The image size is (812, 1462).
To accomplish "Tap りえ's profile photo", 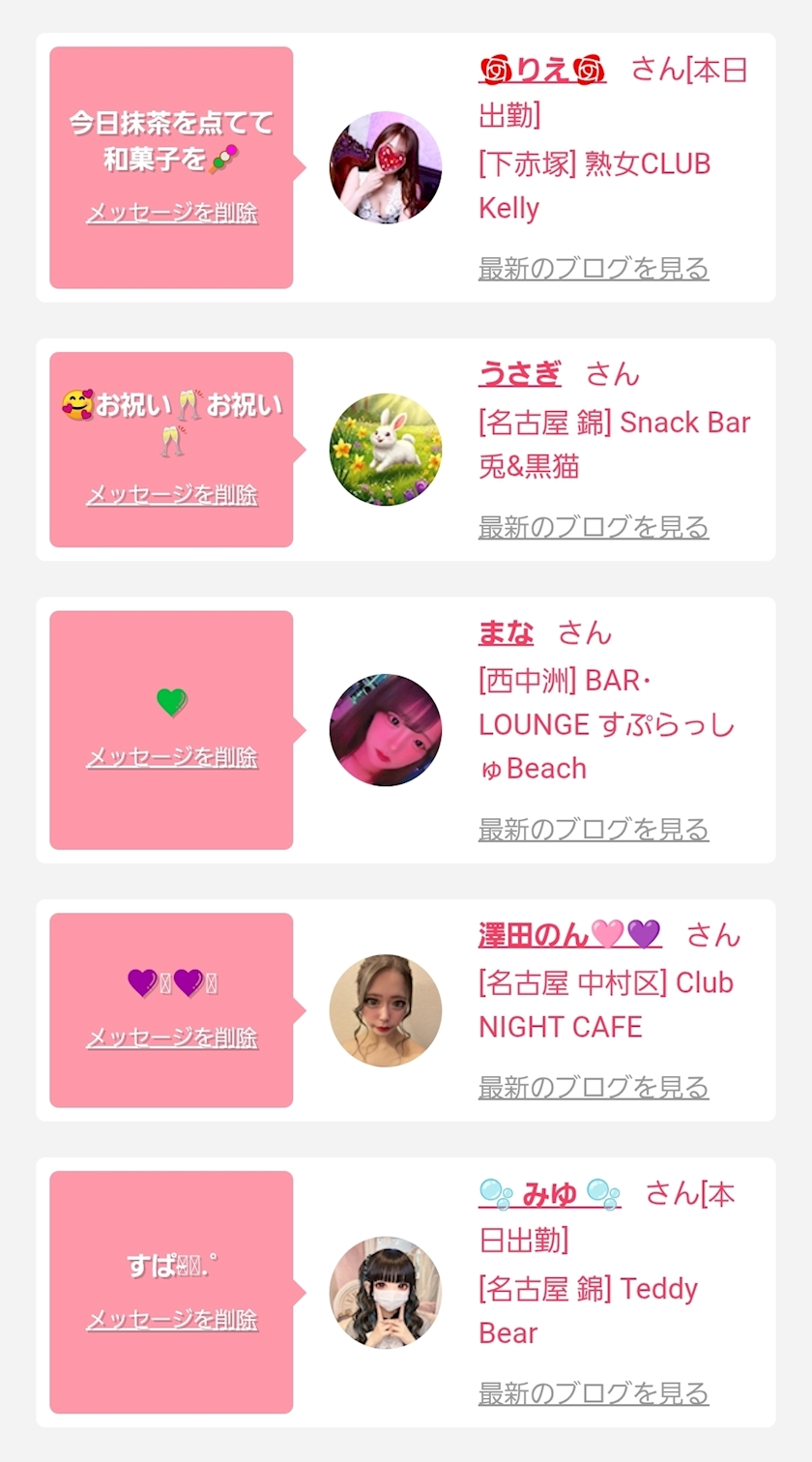I will pyautogui.click(x=386, y=167).
